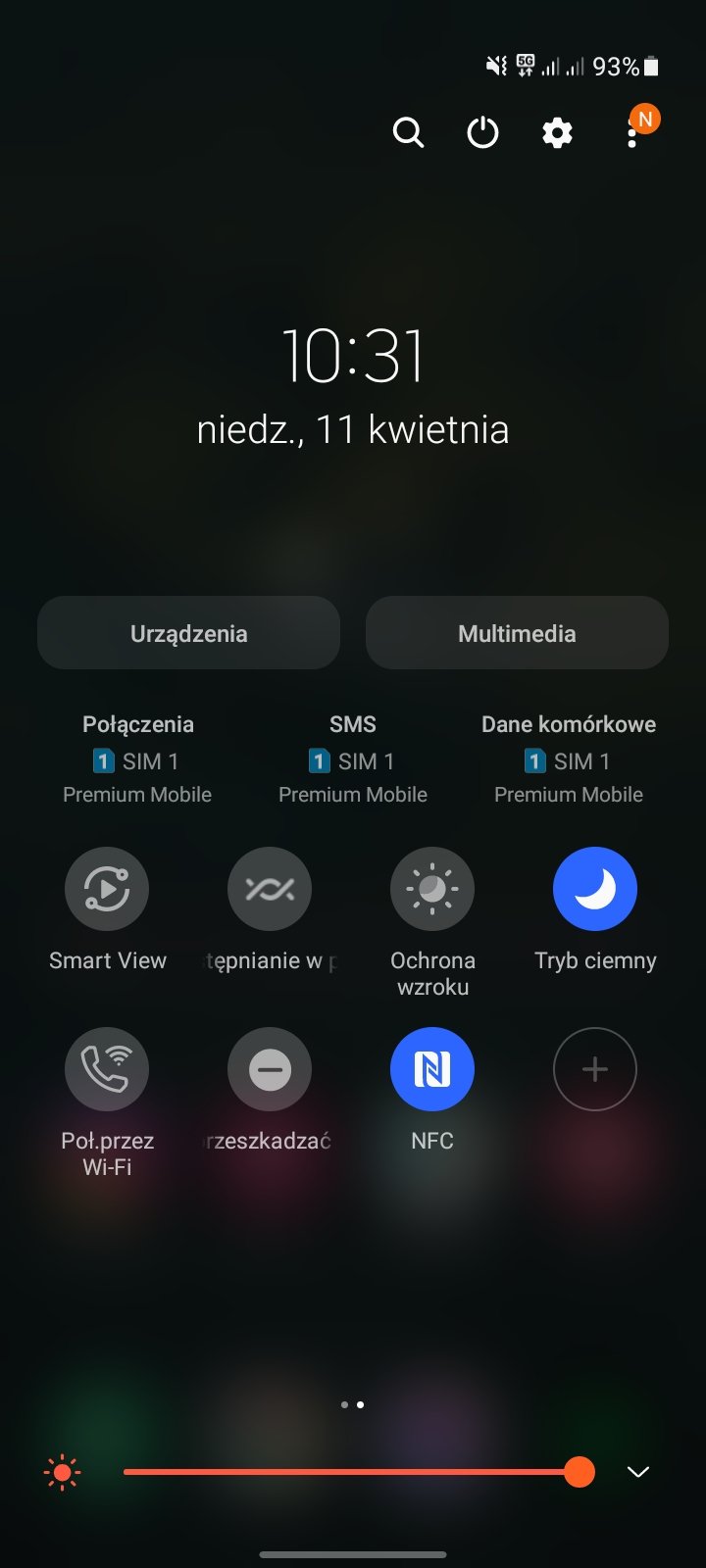The width and height of the screenshot is (706, 1568).
Task: Enable Poł.przez Wi-Fi calling
Action: point(107,1069)
